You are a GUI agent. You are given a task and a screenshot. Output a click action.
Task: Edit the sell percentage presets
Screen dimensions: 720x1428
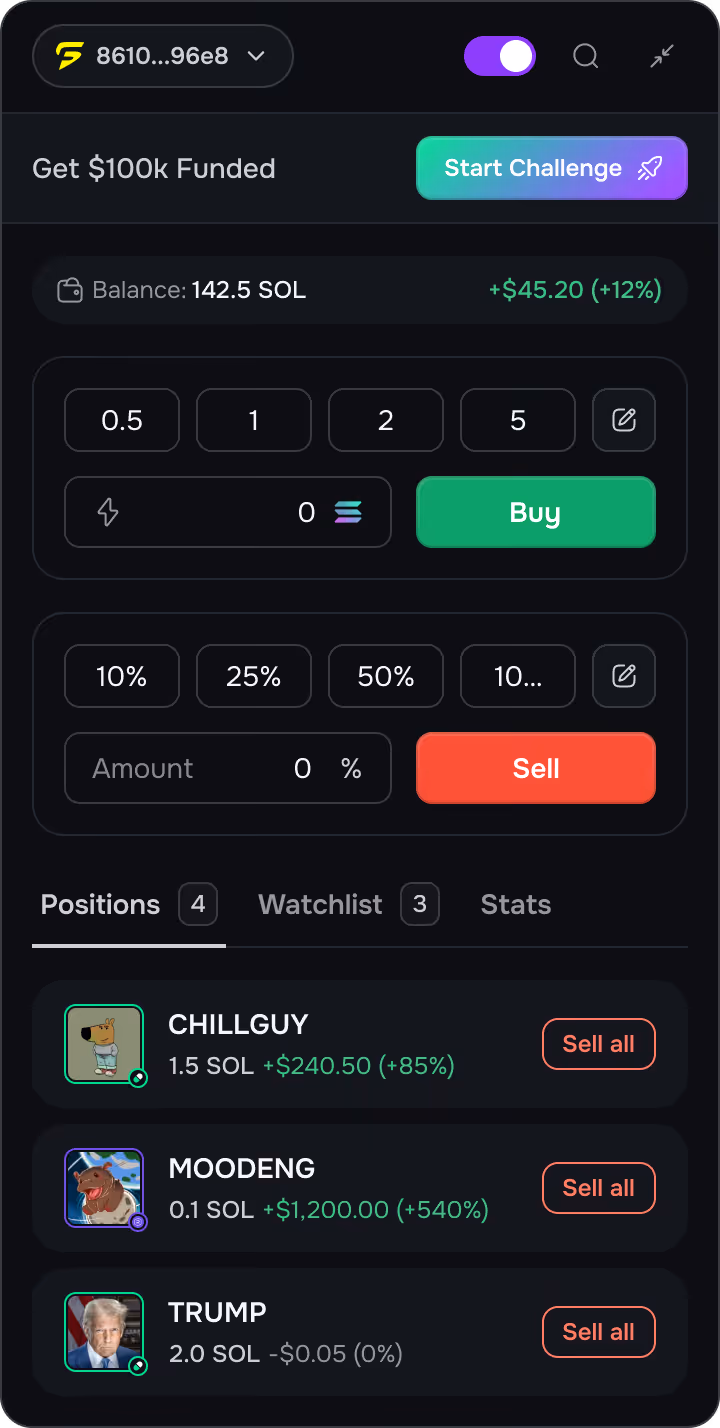pos(624,676)
